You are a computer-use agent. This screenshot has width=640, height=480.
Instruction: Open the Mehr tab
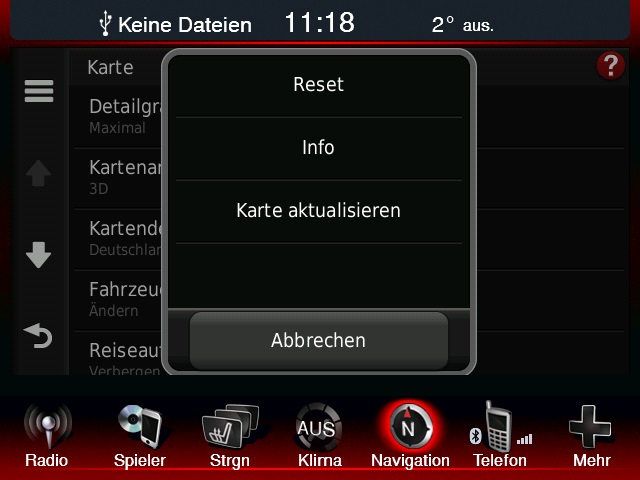tap(591, 435)
